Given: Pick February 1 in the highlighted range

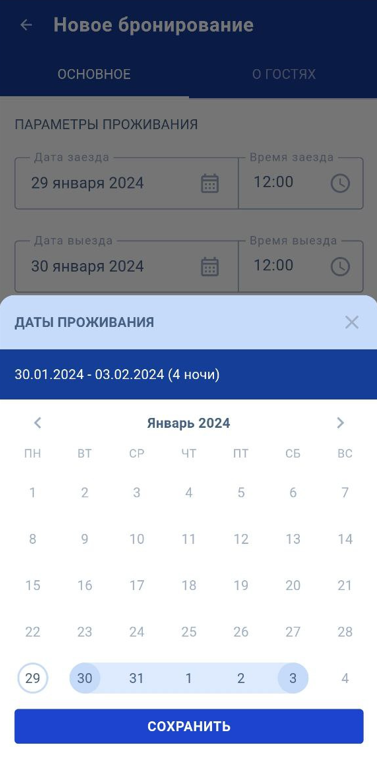Looking at the screenshot, I should pos(189,678).
